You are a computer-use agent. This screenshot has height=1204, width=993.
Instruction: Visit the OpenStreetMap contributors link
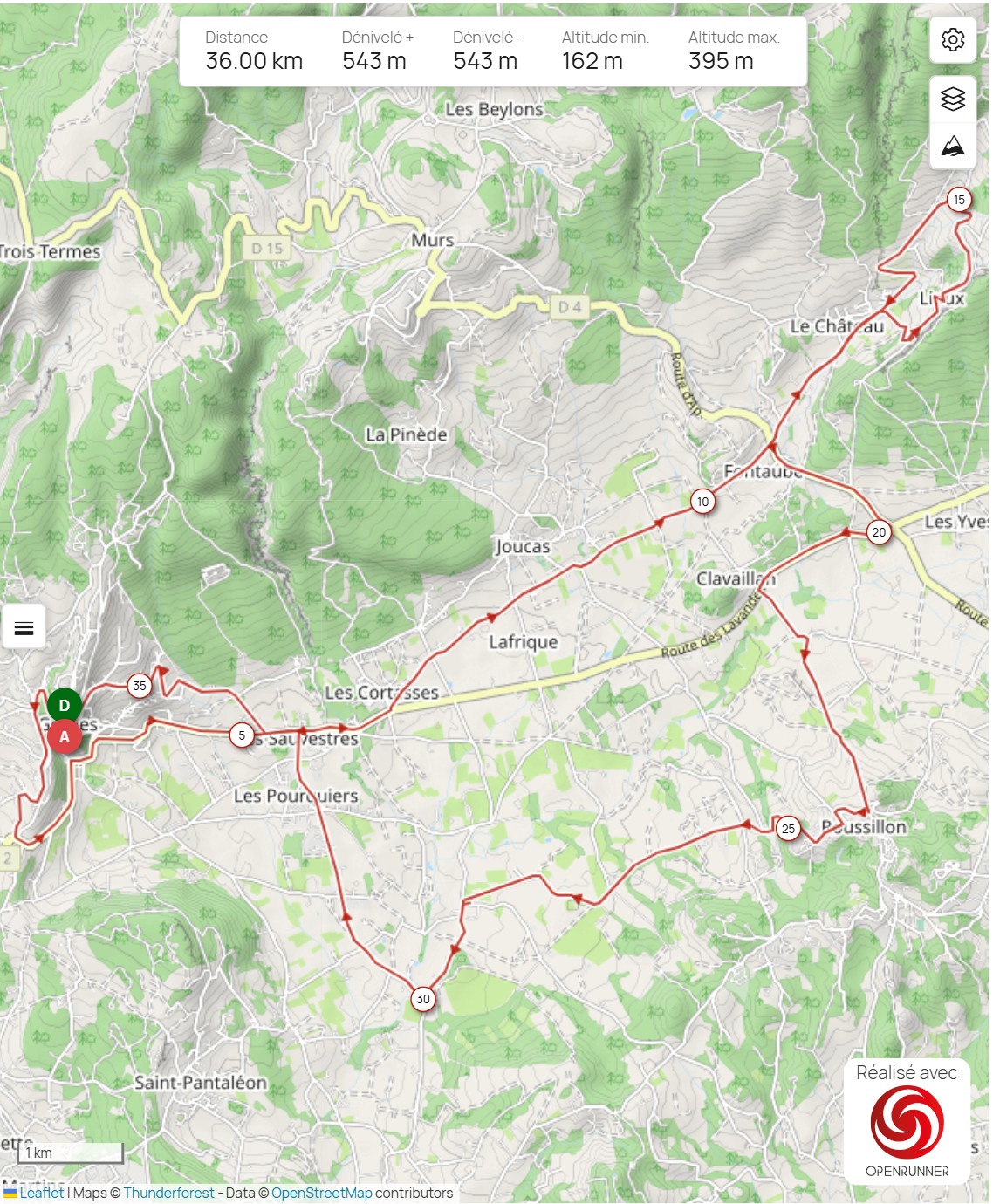[321, 1193]
